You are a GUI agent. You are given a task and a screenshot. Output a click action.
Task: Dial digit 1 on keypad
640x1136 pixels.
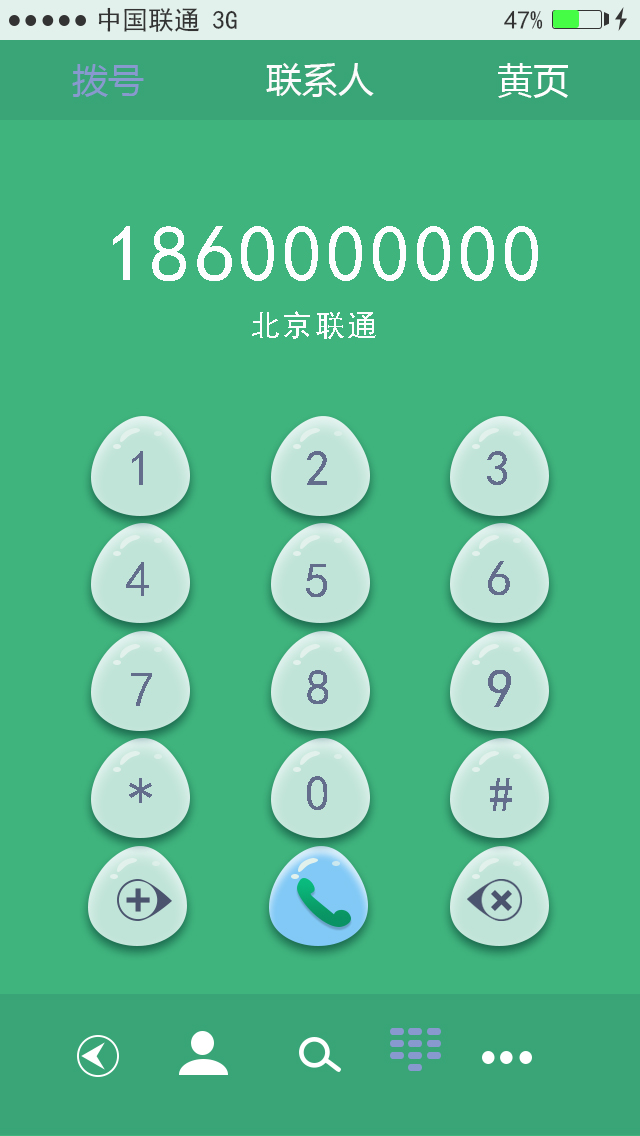[x=140, y=469]
